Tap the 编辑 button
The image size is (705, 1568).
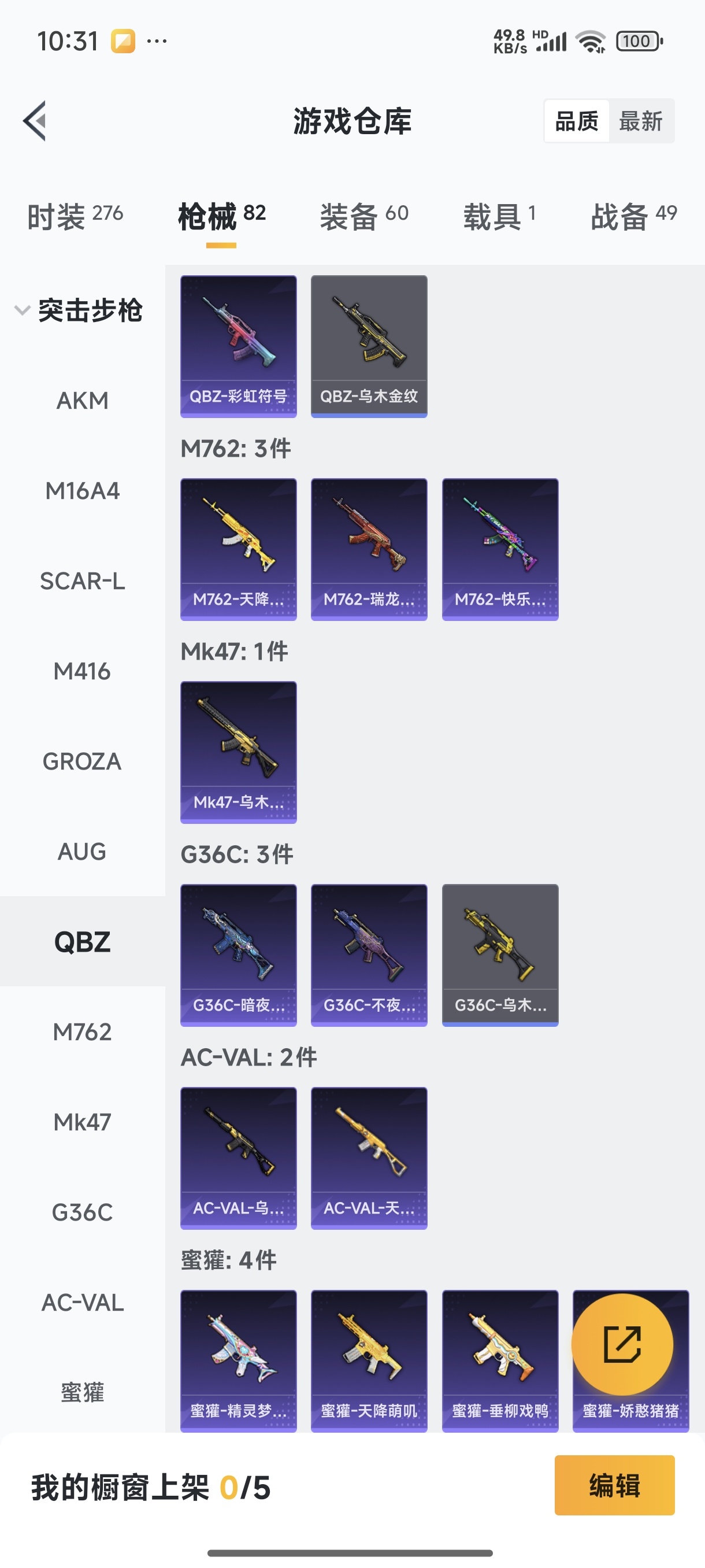click(x=614, y=1485)
